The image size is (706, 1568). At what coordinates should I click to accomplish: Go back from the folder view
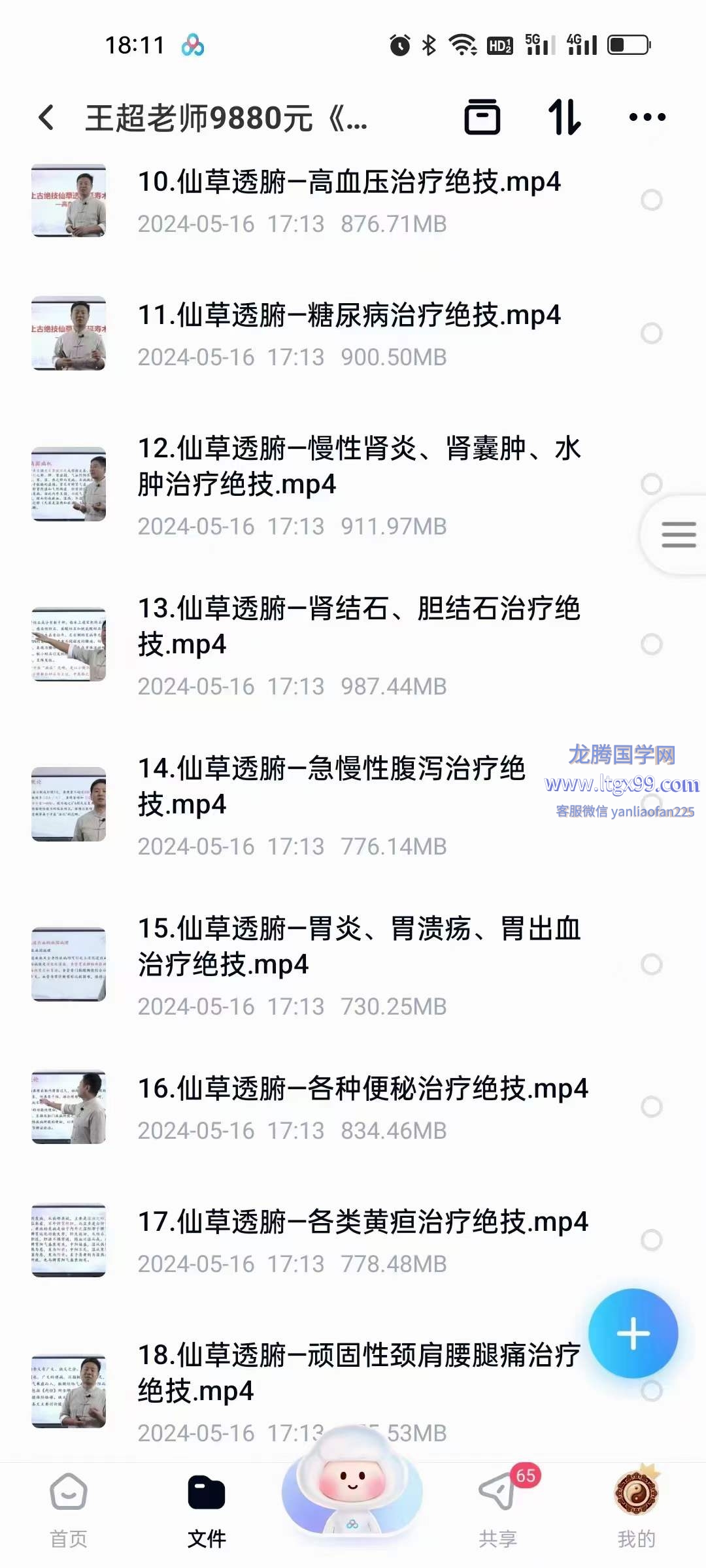pyautogui.click(x=46, y=118)
